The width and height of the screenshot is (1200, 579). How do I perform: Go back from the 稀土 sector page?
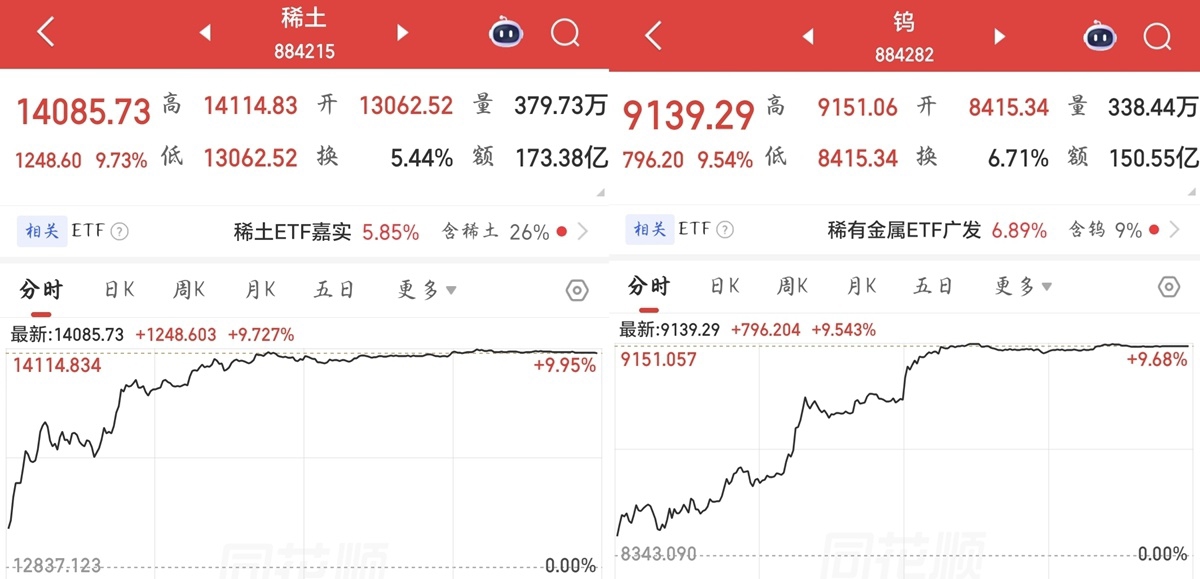(x=45, y=33)
